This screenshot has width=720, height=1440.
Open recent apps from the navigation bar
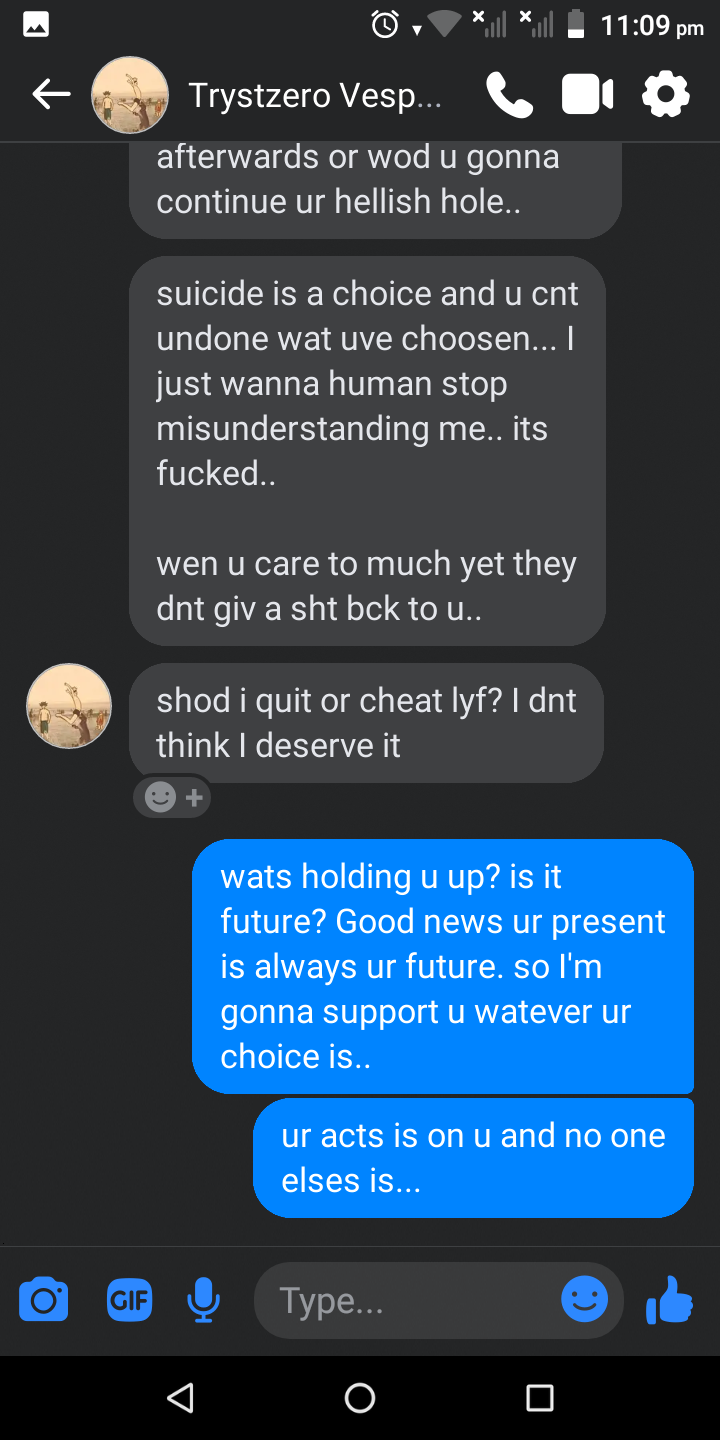(x=540, y=1397)
